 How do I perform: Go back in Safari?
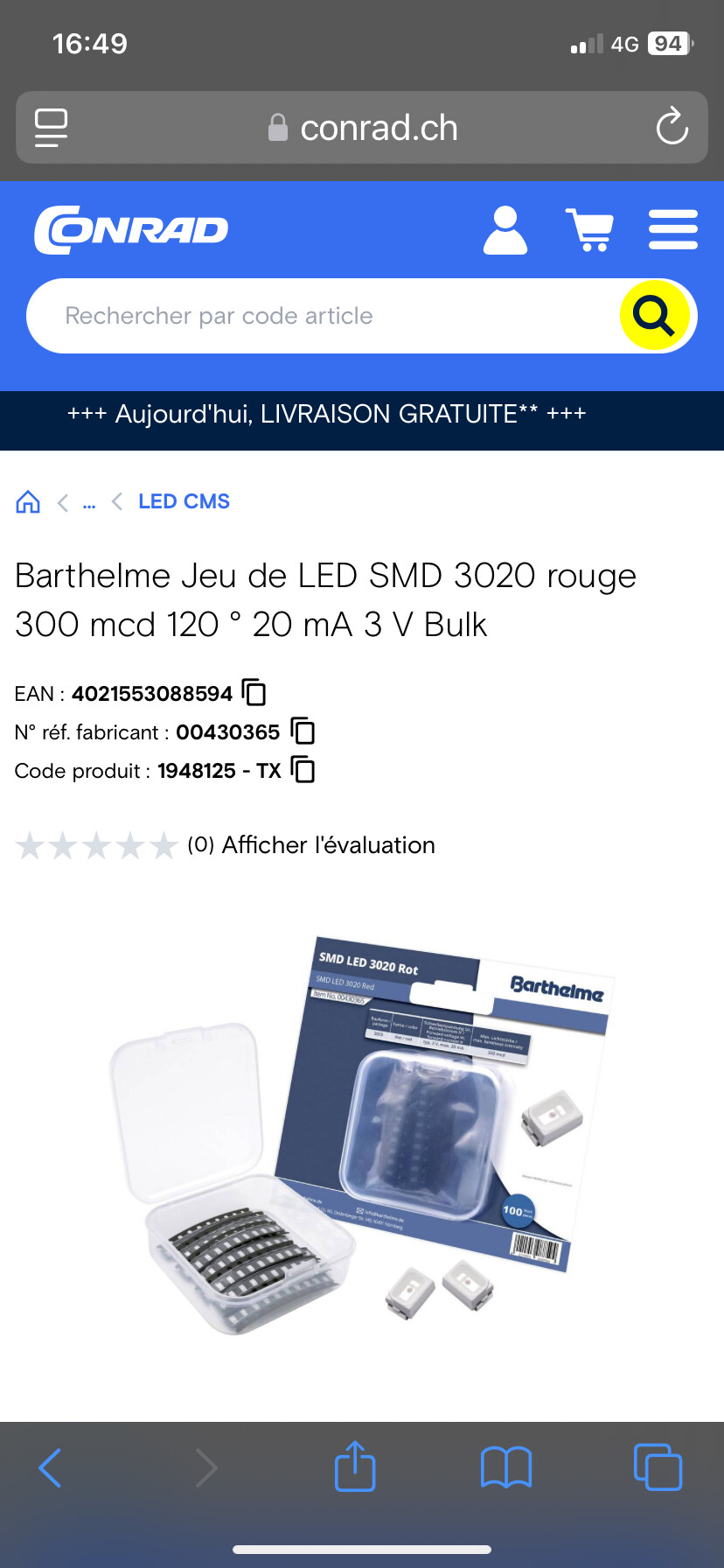(x=51, y=1467)
